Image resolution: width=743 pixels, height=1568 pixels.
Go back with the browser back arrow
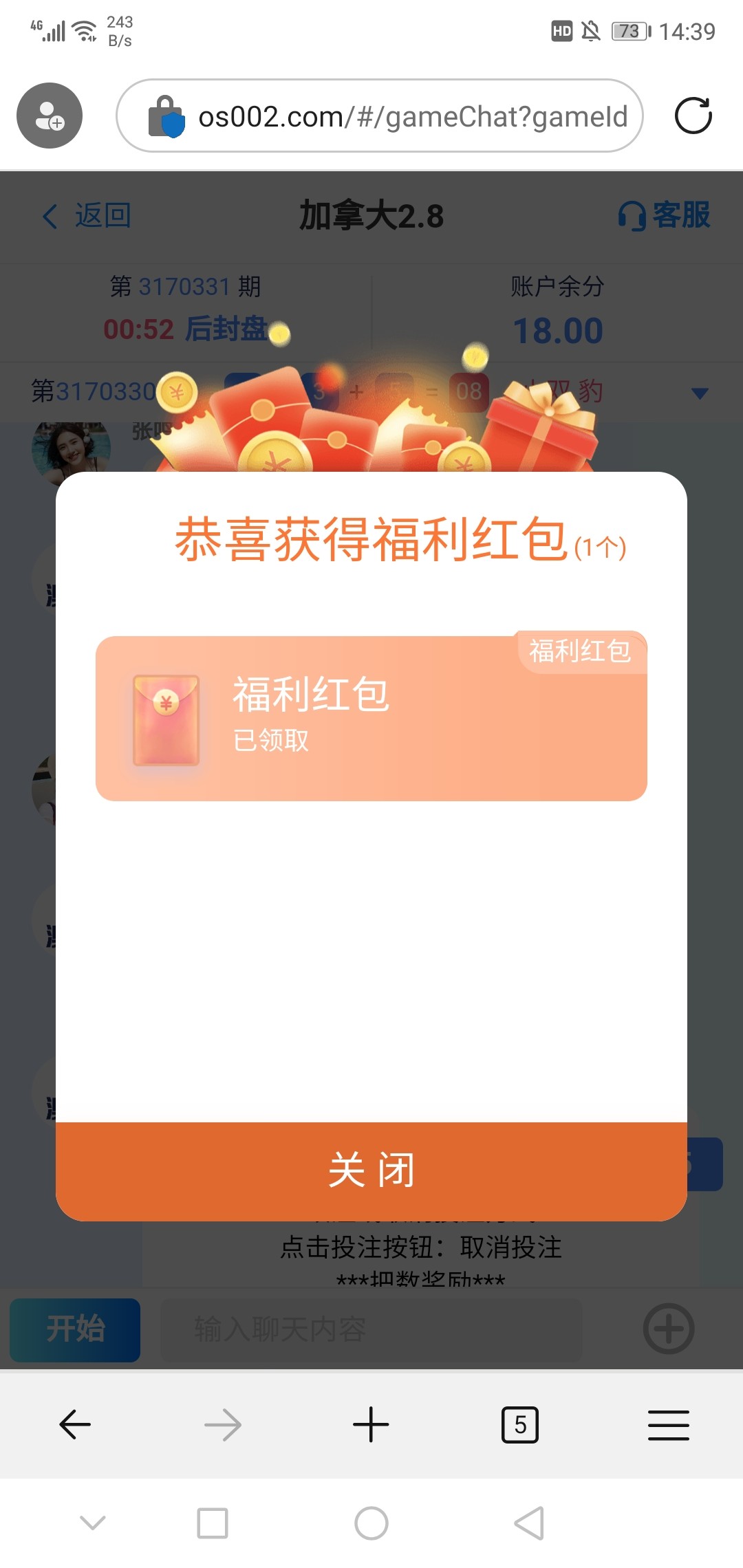coord(75,1424)
